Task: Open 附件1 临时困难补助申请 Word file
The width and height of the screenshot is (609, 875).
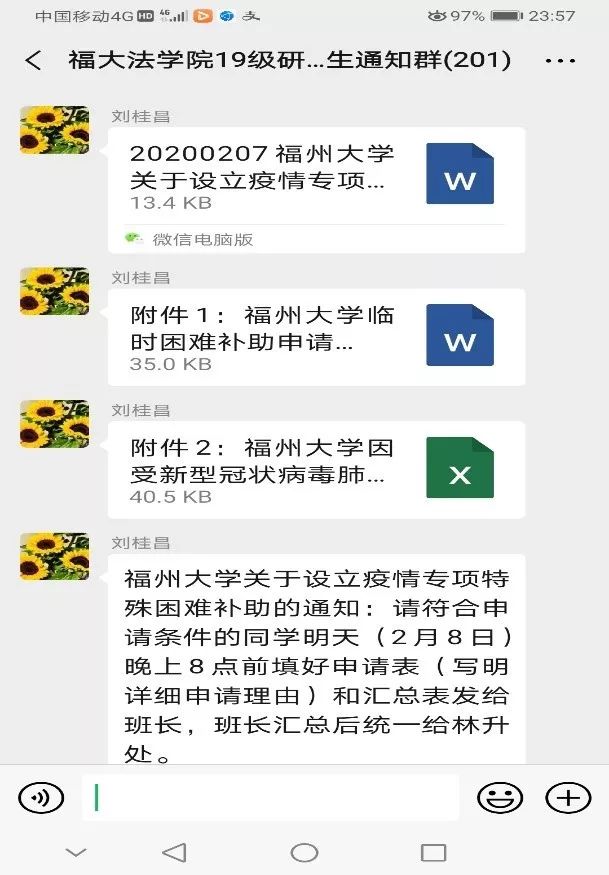Action: 316,337
